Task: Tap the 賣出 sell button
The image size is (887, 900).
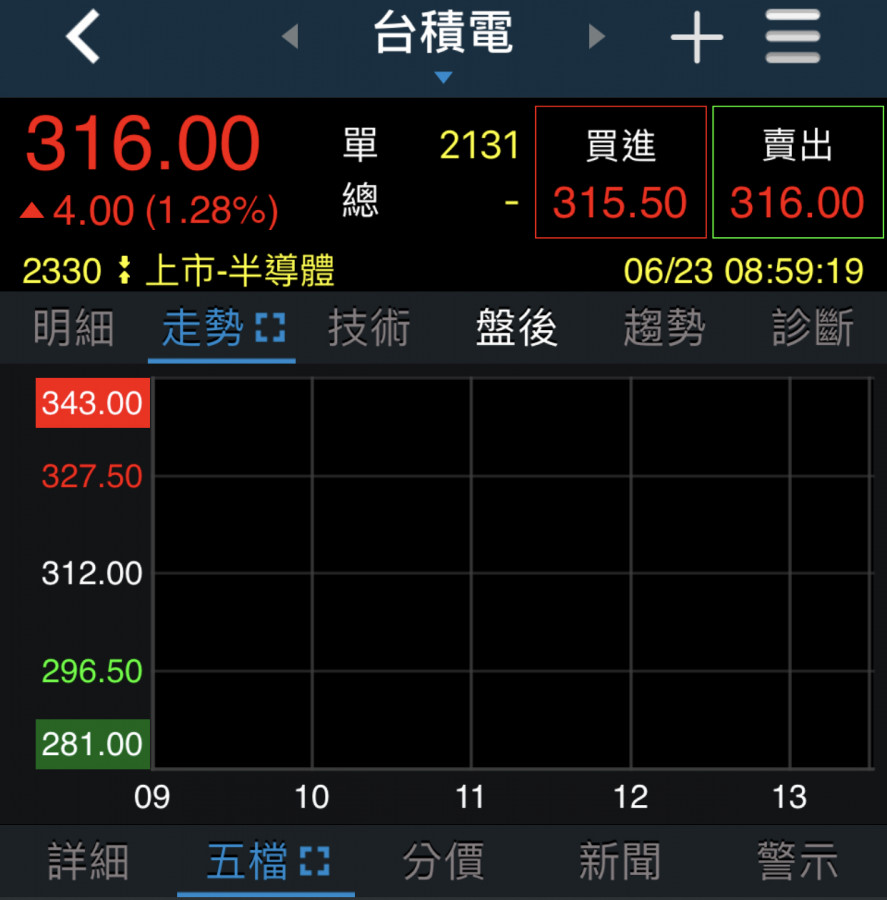Action: [x=797, y=172]
